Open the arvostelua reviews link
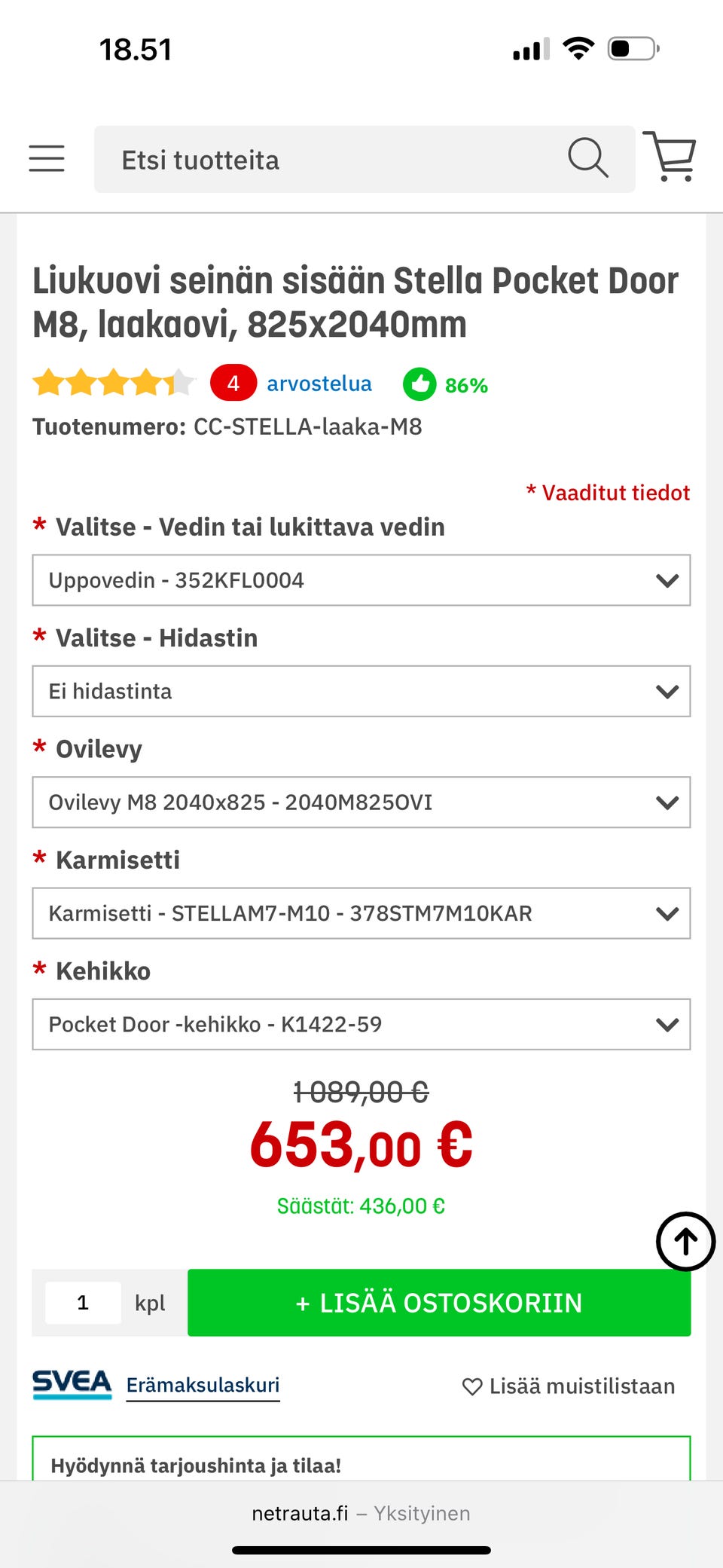Image resolution: width=723 pixels, height=1568 pixels. point(319,383)
